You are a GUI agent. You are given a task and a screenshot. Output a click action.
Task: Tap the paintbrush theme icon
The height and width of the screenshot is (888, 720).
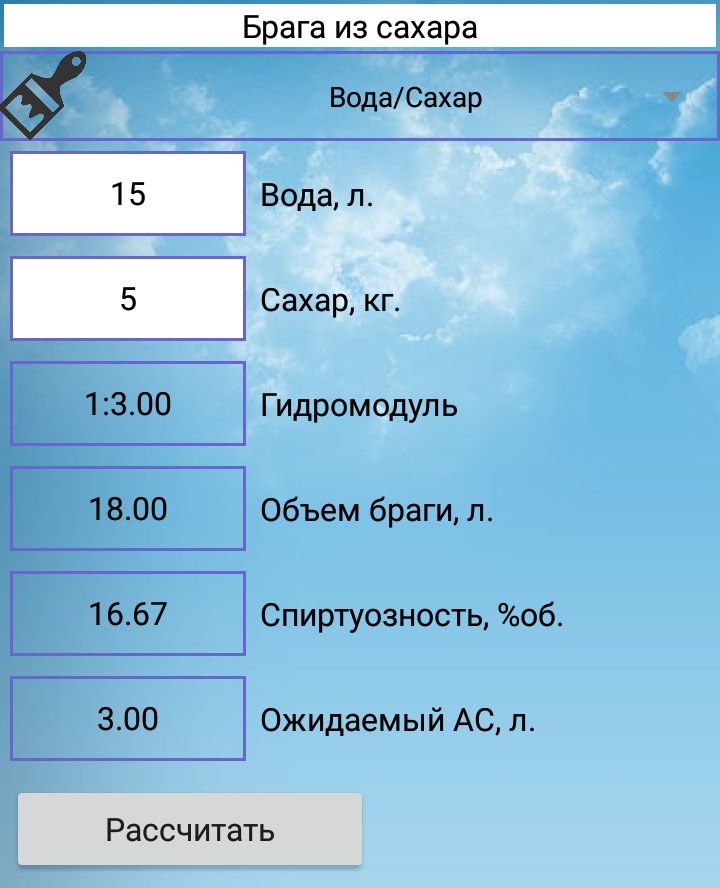coord(43,96)
